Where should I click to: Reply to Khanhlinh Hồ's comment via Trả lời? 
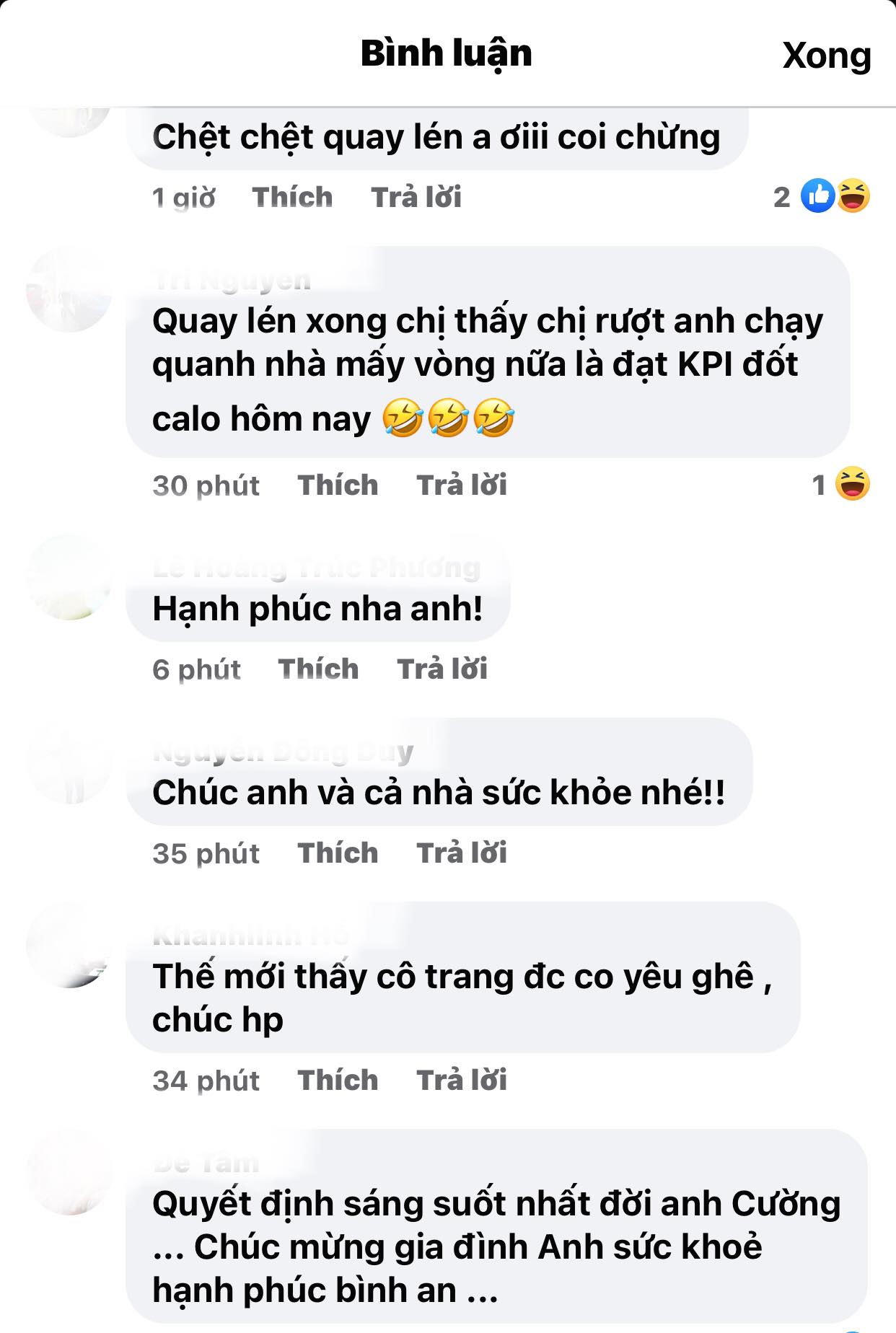pos(462,1081)
